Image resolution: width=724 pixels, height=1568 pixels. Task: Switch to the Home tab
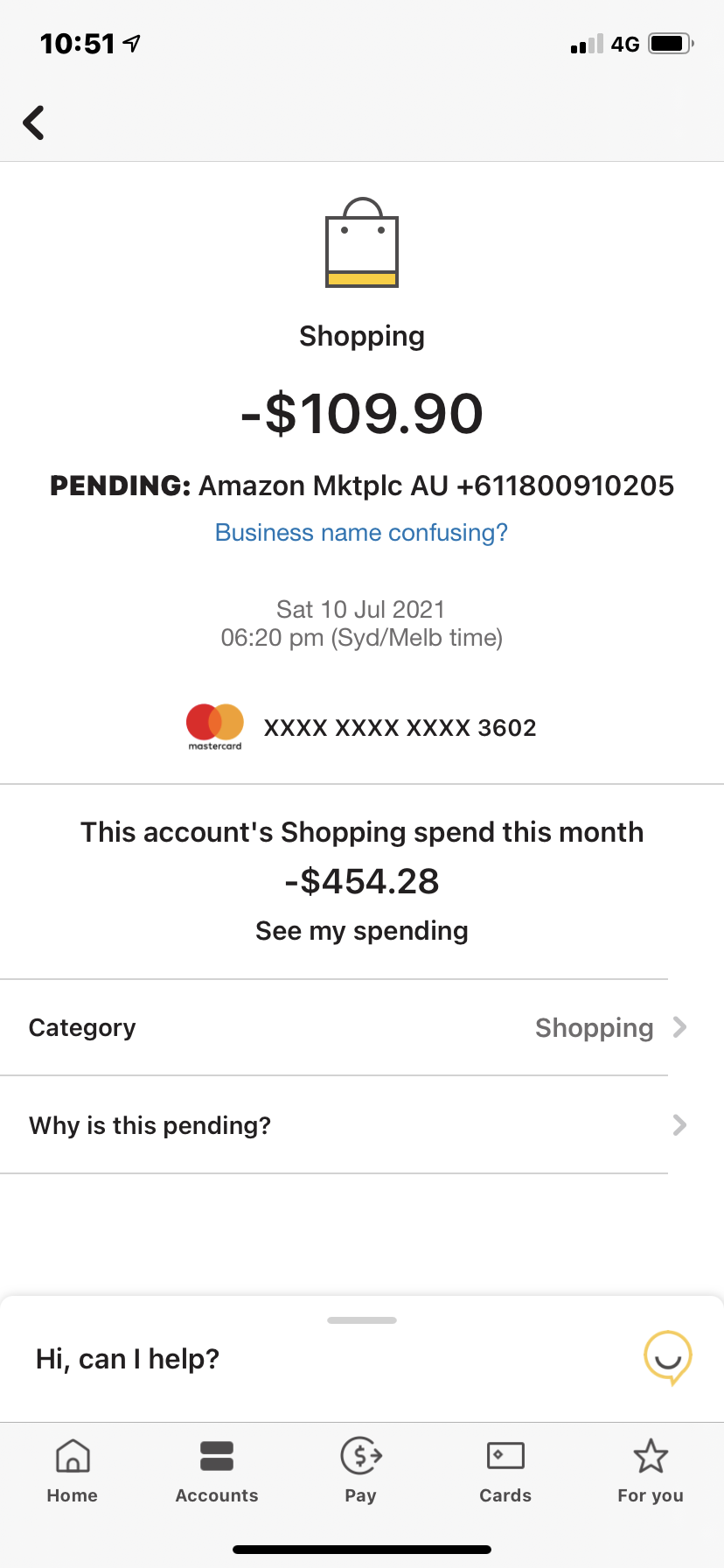point(73,1470)
